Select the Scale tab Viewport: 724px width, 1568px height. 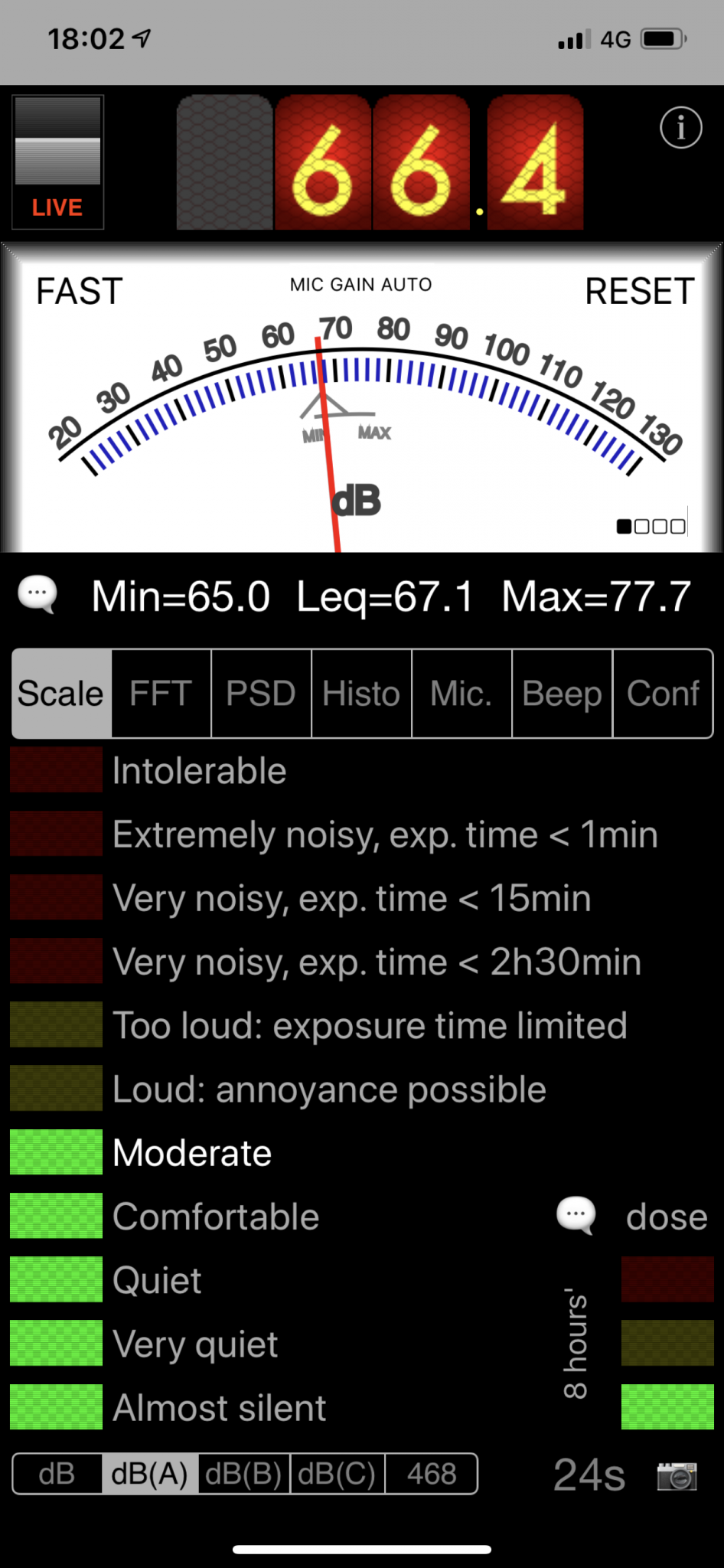[61, 694]
